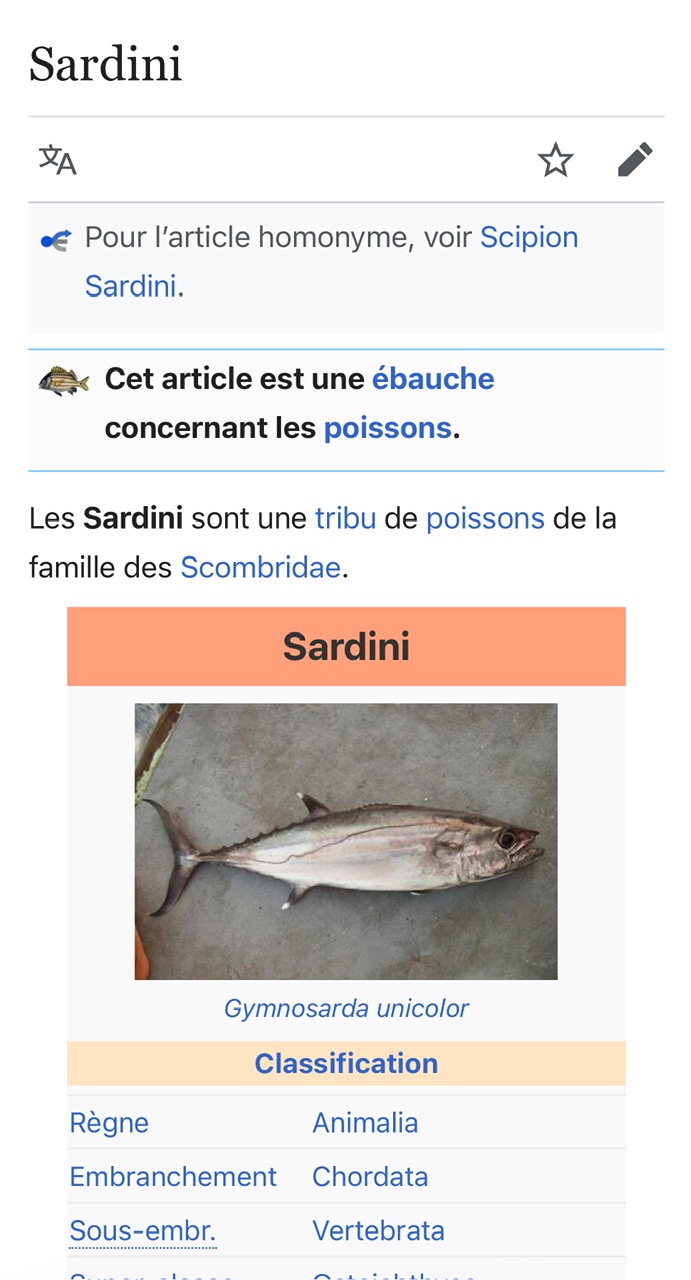
Task: Go to the Scombridae article
Action: point(260,568)
